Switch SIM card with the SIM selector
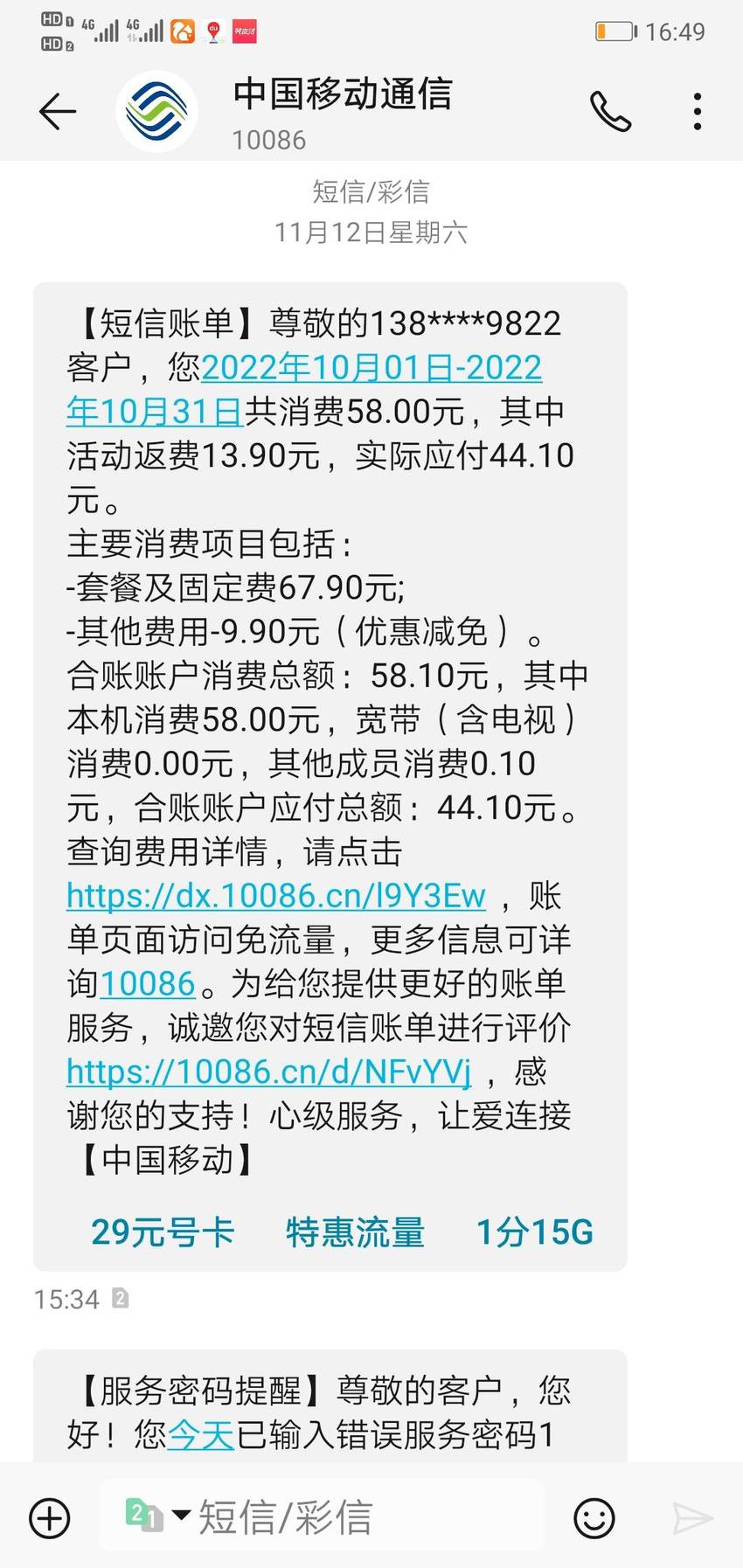The image size is (743, 1568). pos(157,1515)
